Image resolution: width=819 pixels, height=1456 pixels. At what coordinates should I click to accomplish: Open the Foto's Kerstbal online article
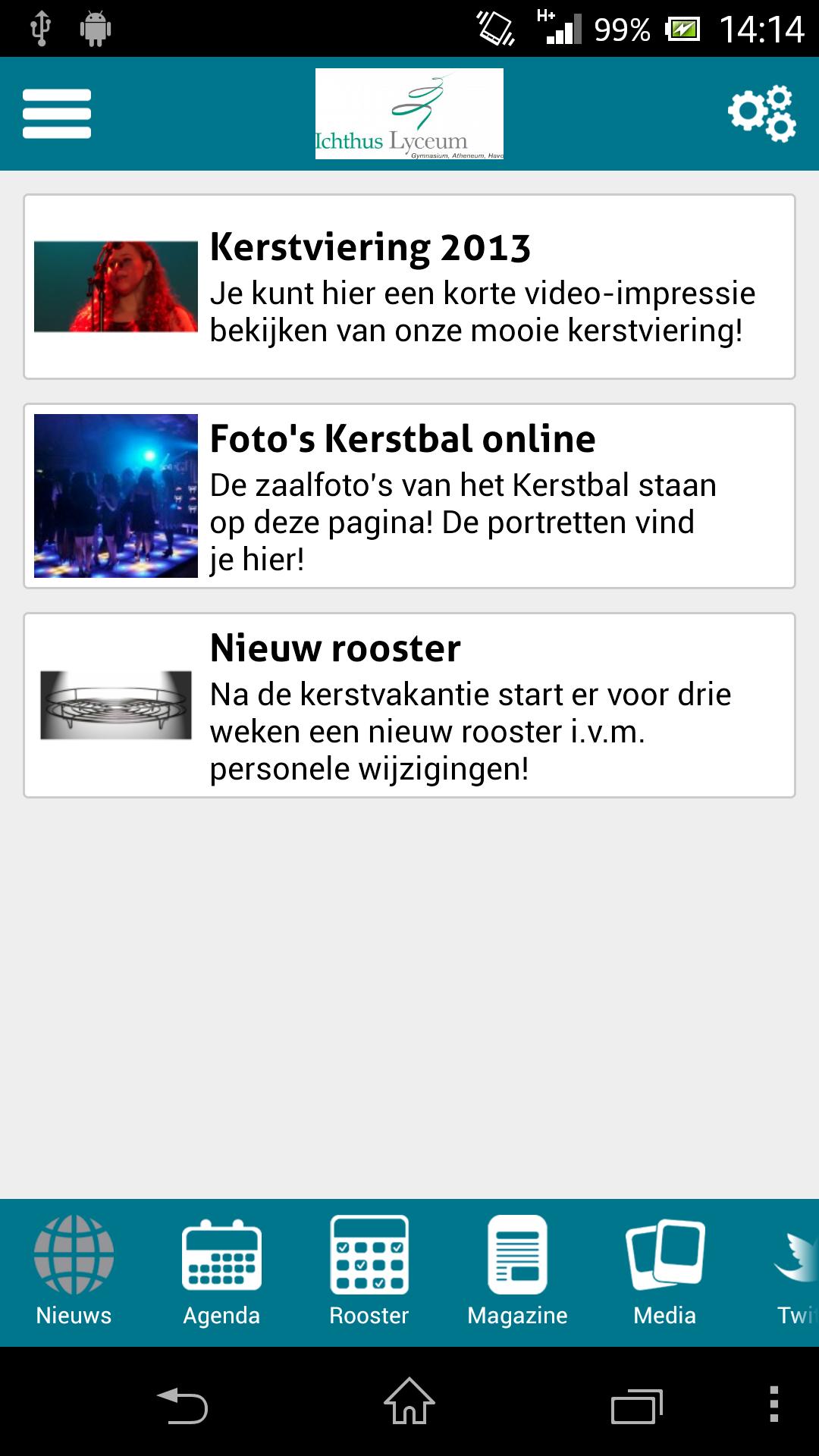[409, 496]
